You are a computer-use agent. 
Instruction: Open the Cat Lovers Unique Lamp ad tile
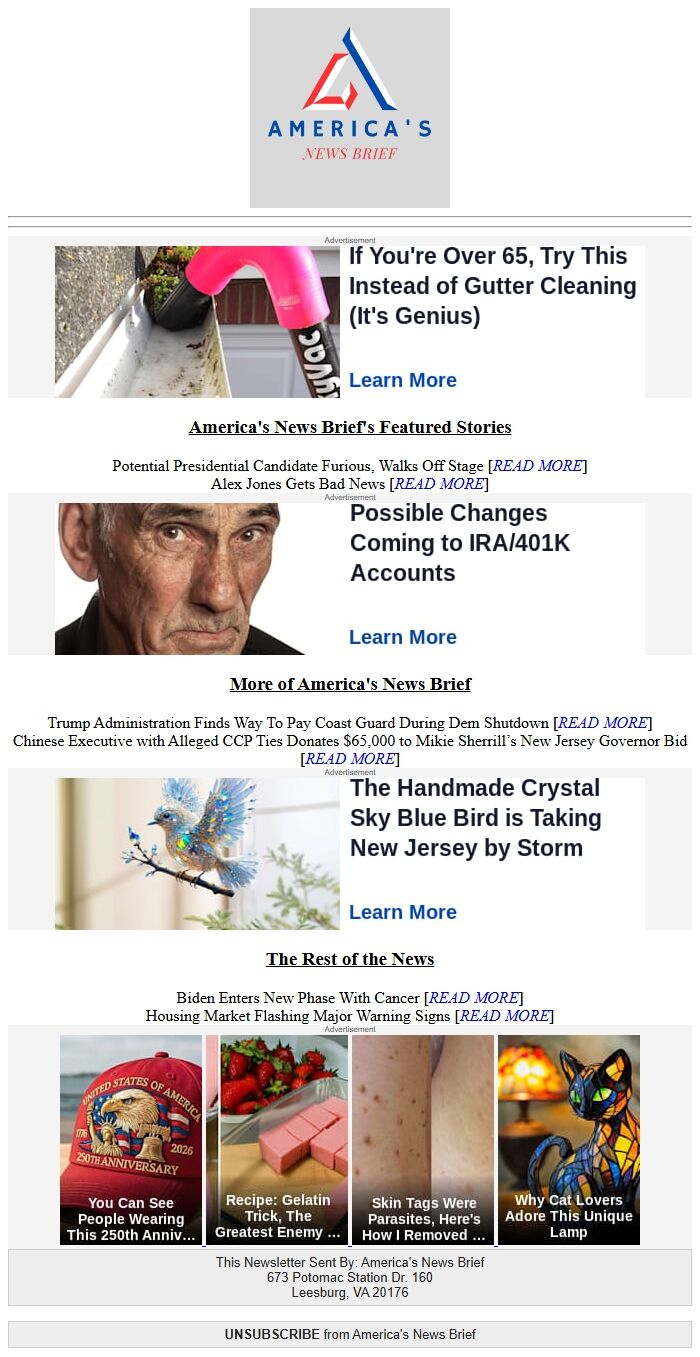[x=568, y=1139]
